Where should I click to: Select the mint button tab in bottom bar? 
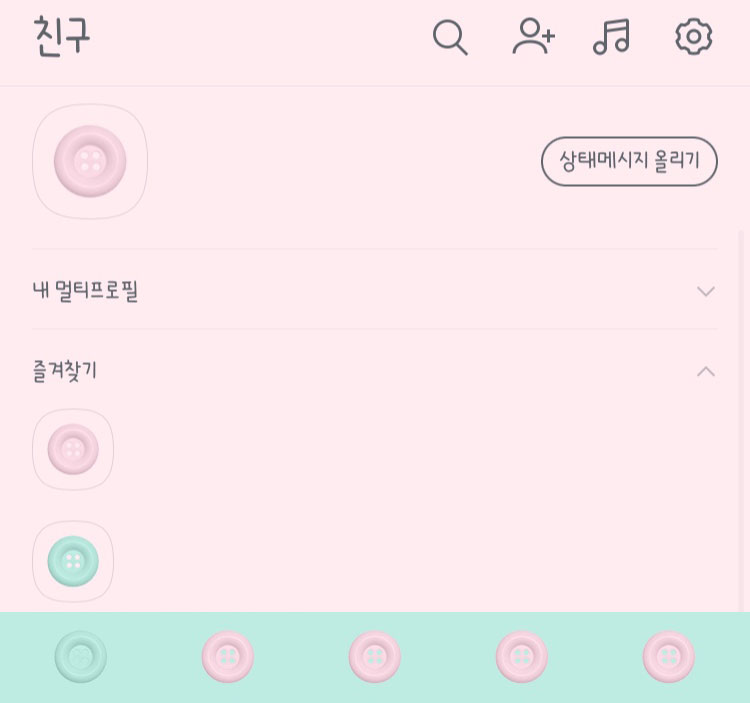(x=81, y=657)
